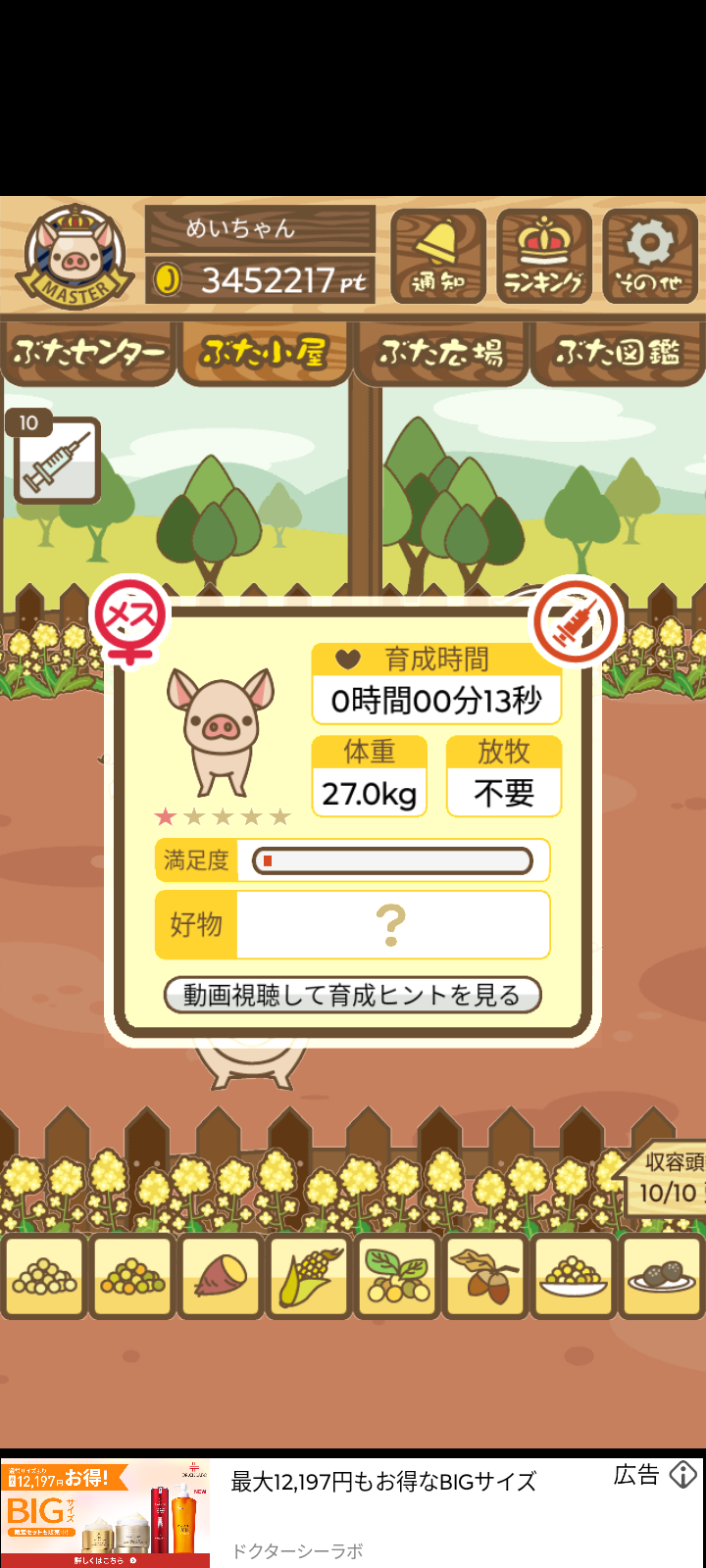Viewport: 706px width, 1568px height.
Task: Open the ad info icon beside 広告
Action: 683,1475
